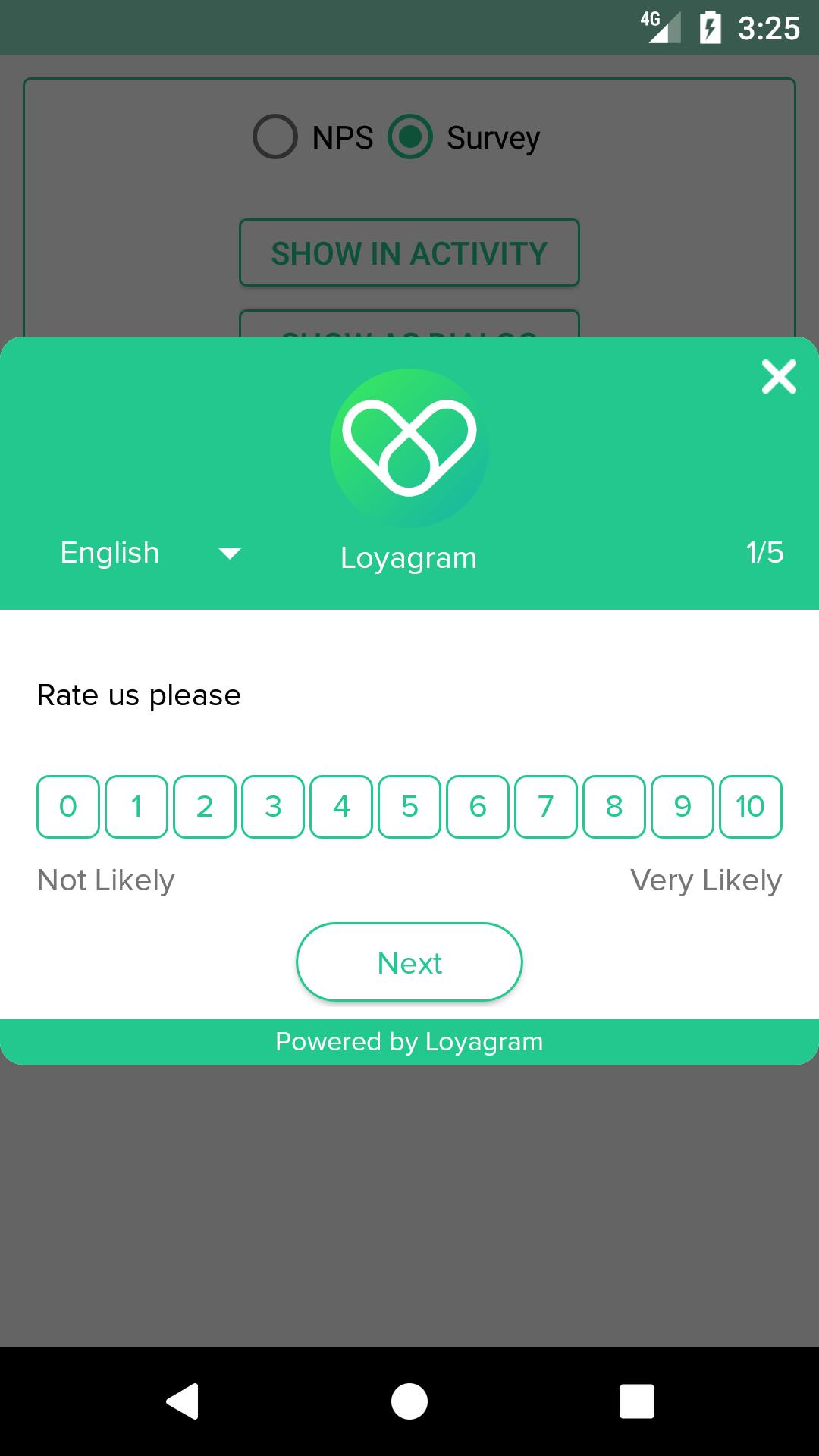The height and width of the screenshot is (1456, 819).
Task: Choose rating 8
Action: [614, 807]
